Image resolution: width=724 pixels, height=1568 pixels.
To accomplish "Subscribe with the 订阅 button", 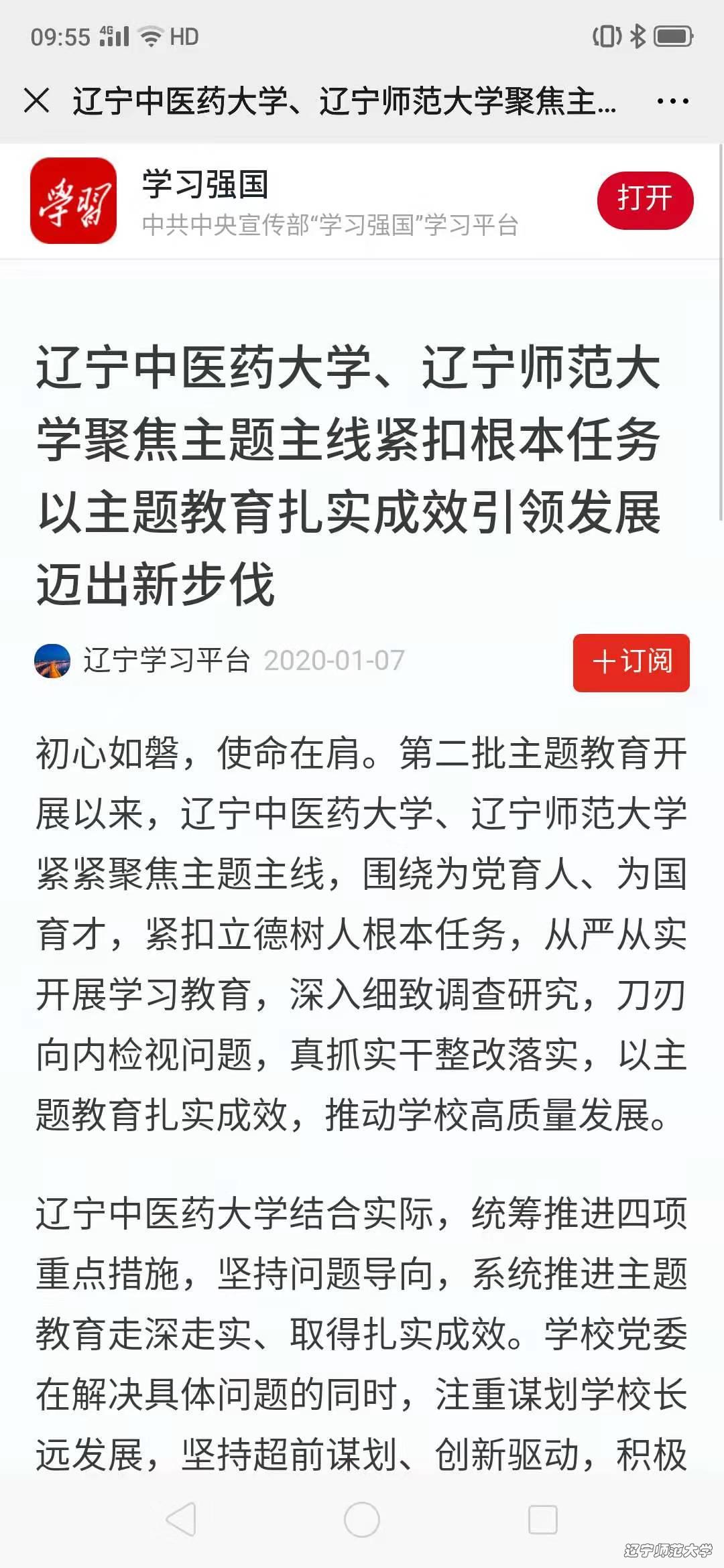I will pos(631,662).
